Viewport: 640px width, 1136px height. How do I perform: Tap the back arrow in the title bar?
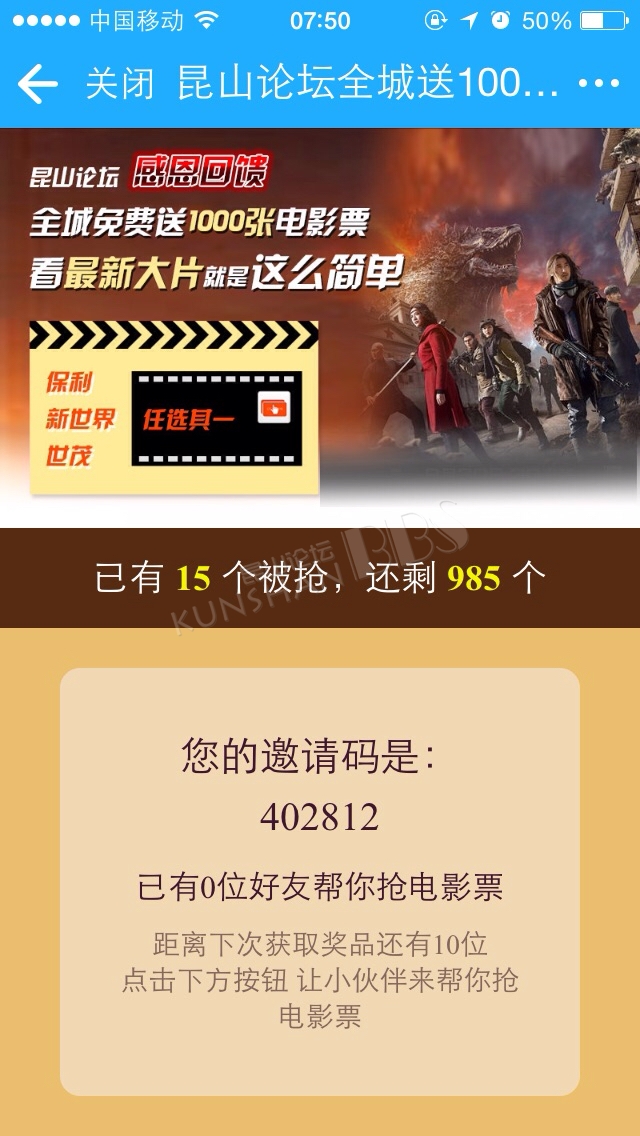37,83
